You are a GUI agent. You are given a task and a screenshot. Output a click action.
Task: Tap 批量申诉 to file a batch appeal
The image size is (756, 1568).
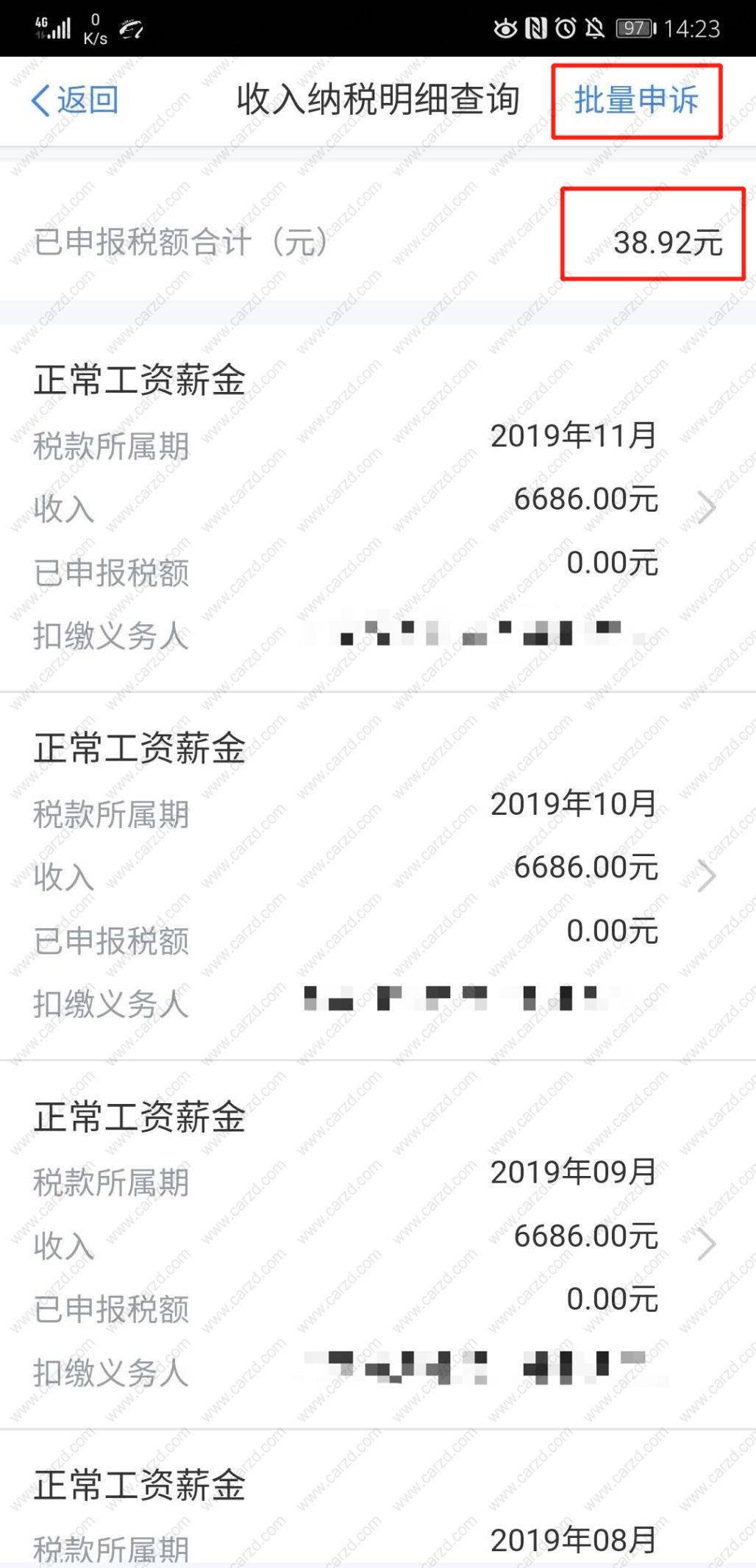(636, 100)
